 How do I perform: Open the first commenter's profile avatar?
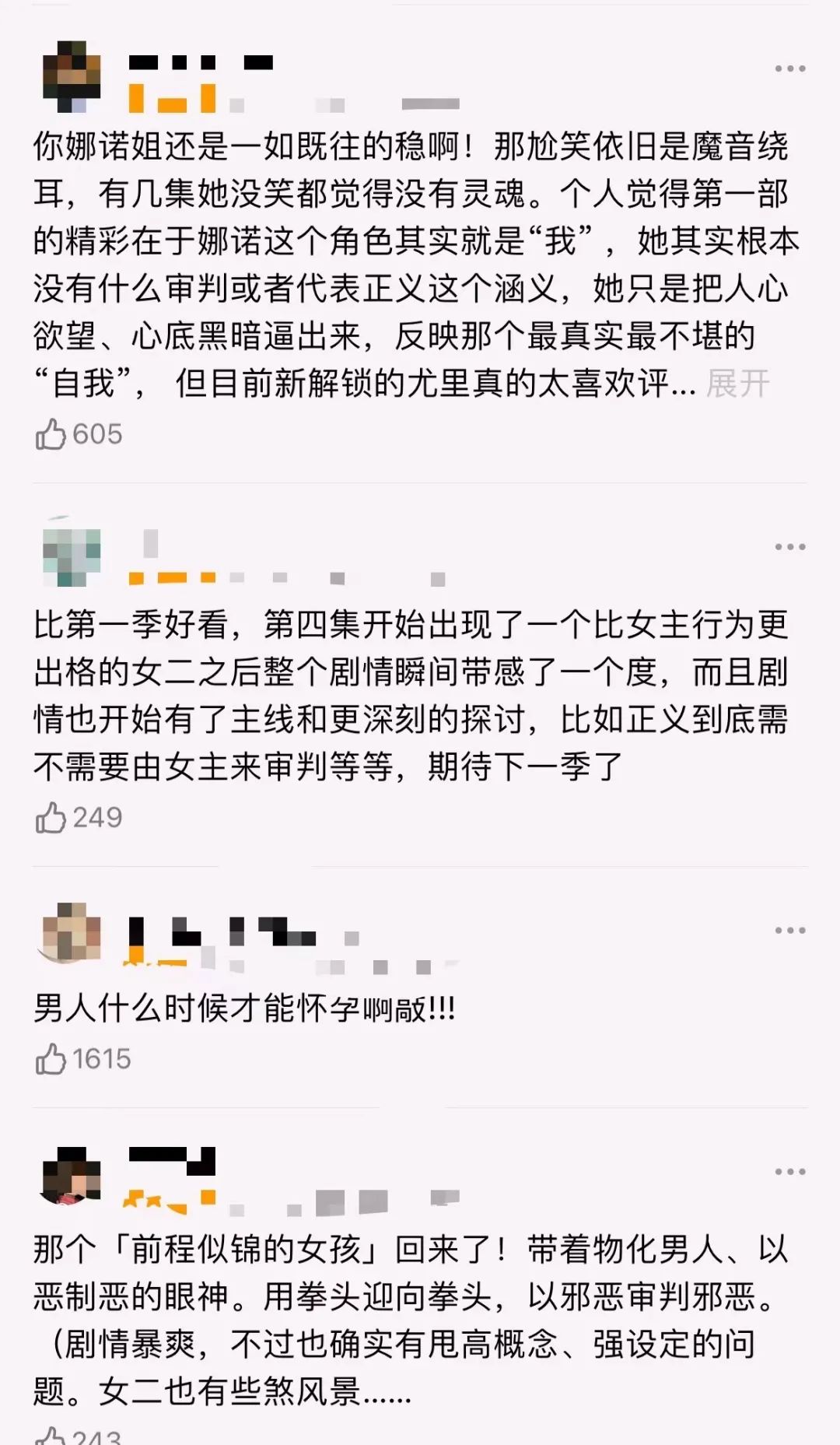click(70, 74)
